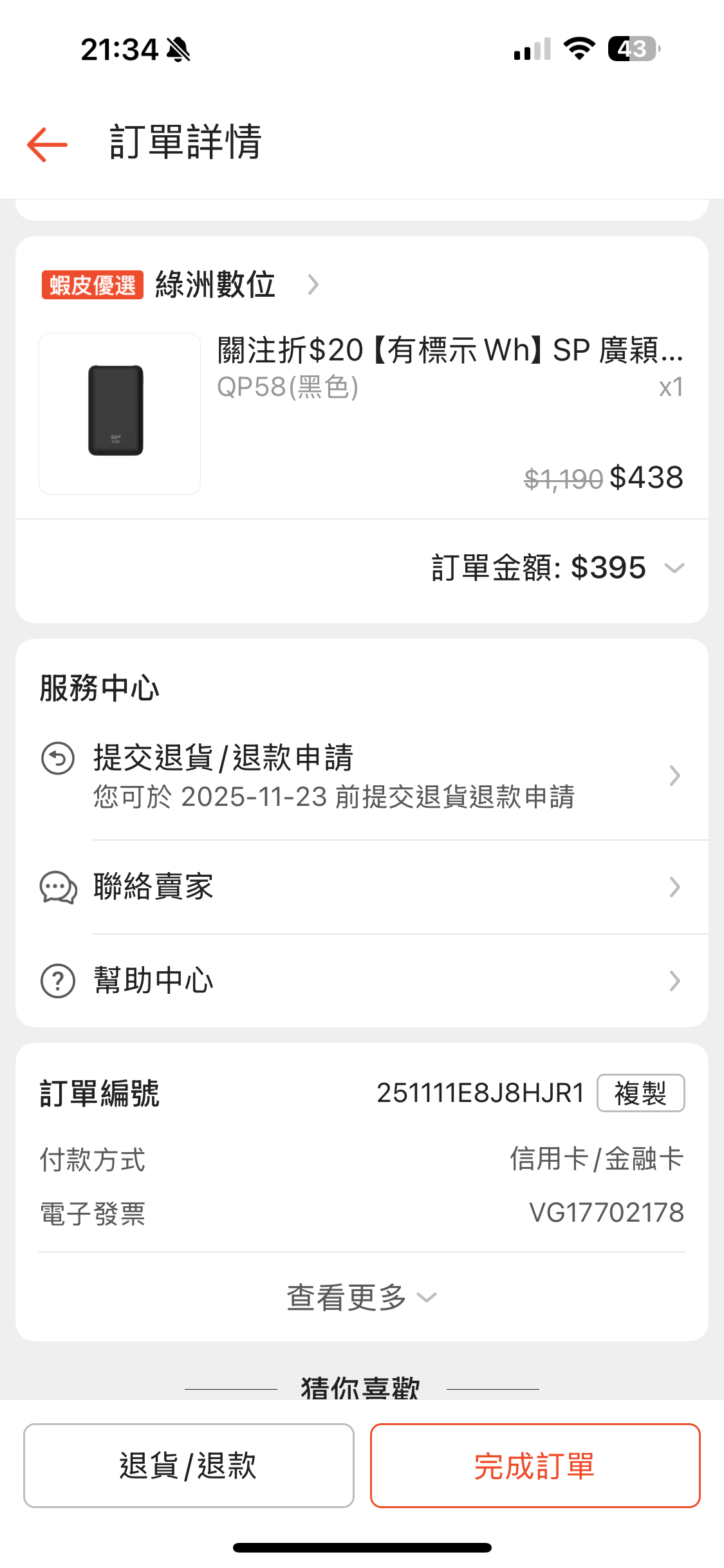
Task: Expand the 訂單金額 $395 breakdown
Action: [x=673, y=568]
